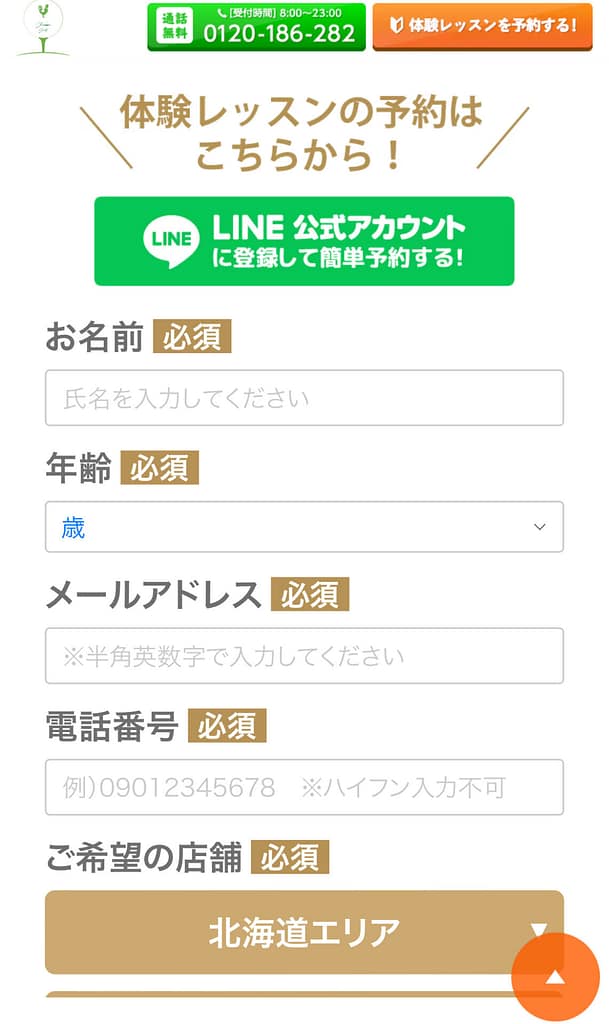609x1024 pixels.
Task: Open the site logo home link
Action: [43, 27]
